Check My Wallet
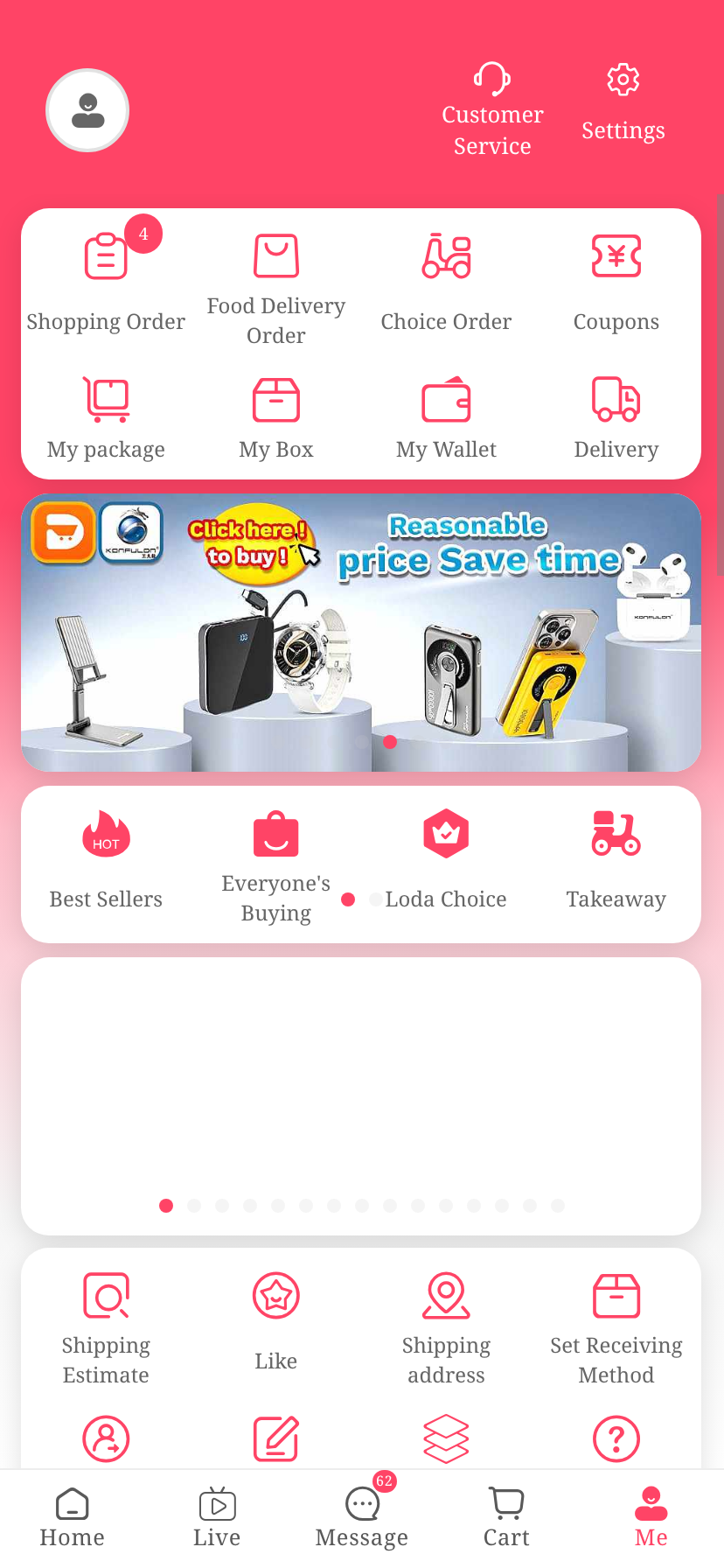This screenshot has height=1568, width=724. pos(446,417)
